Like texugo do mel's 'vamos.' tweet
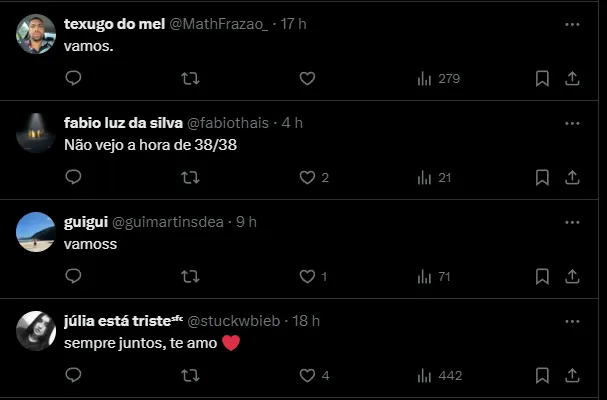607x400 pixels. (x=307, y=78)
